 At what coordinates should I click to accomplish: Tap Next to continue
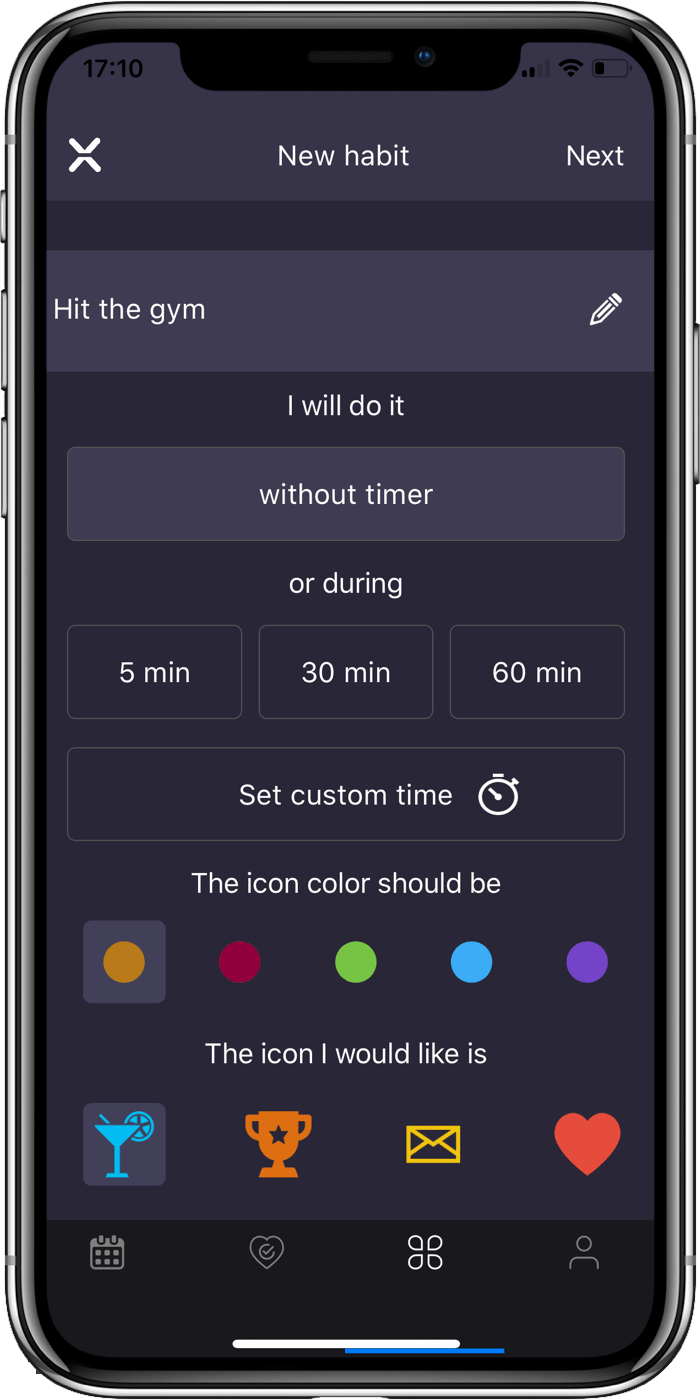pyautogui.click(x=595, y=156)
